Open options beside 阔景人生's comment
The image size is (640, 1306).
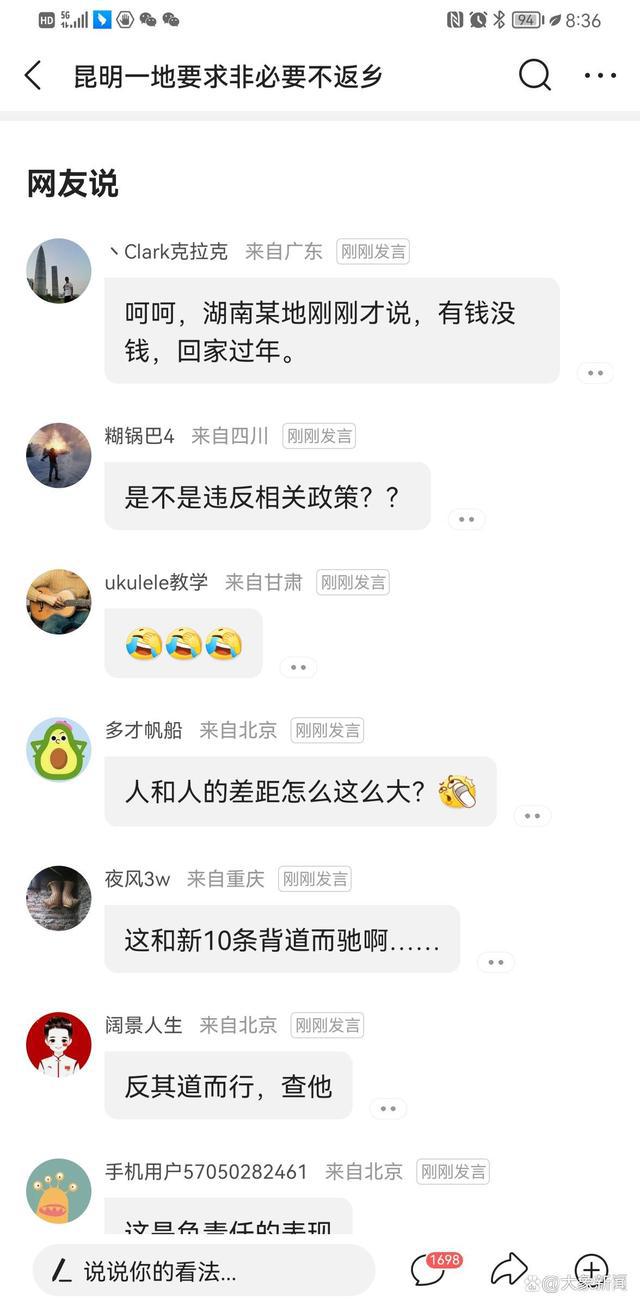388,1108
